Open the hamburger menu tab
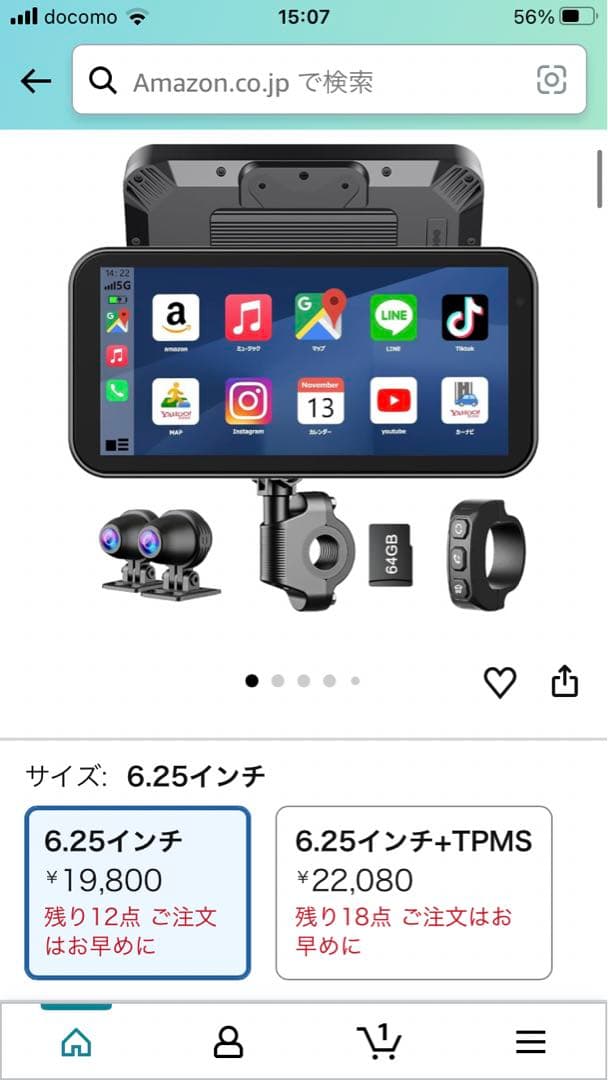Viewport: 608px width, 1080px height. click(x=531, y=1043)
